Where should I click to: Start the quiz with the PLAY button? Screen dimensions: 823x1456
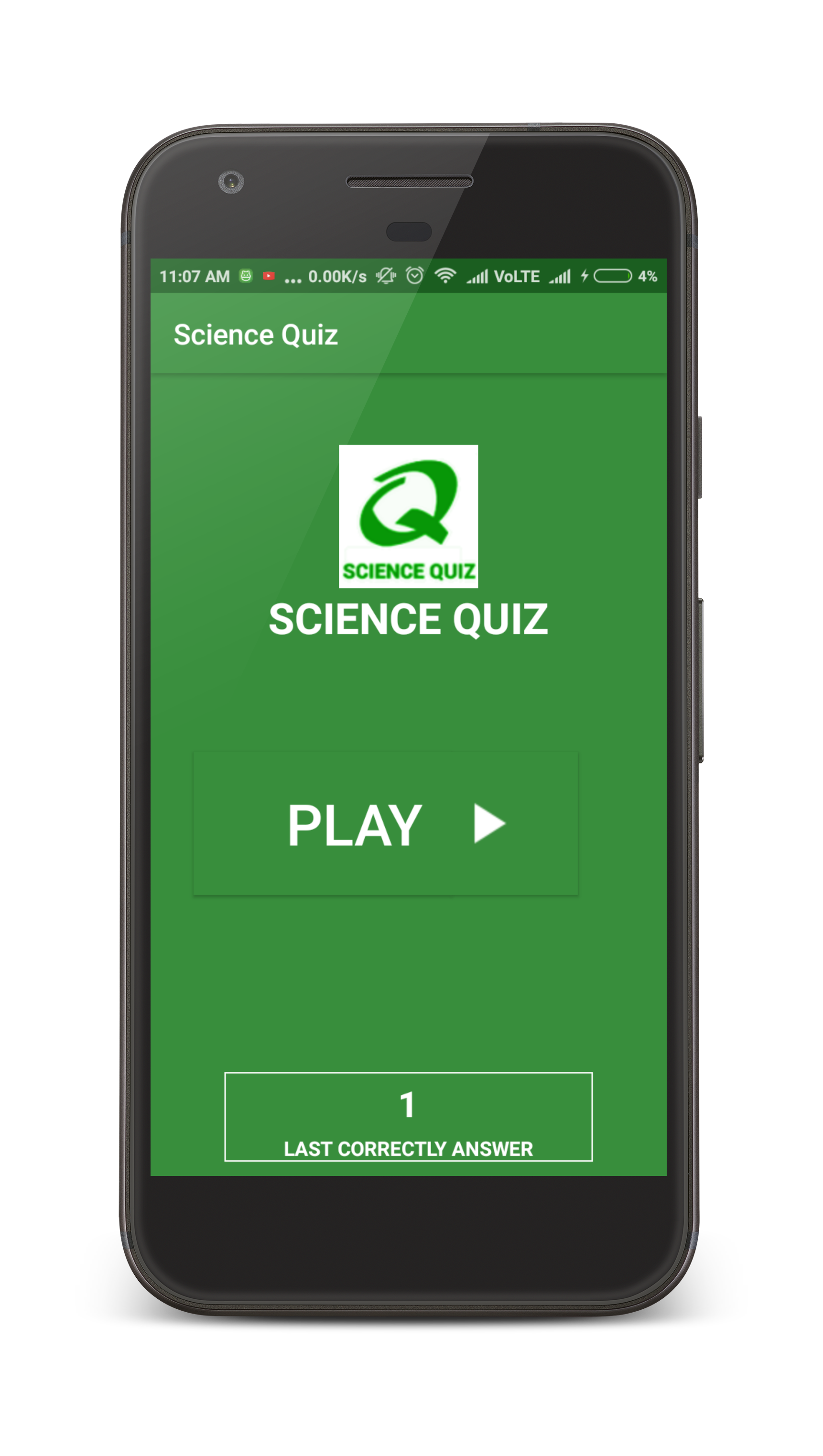(386, 823)
